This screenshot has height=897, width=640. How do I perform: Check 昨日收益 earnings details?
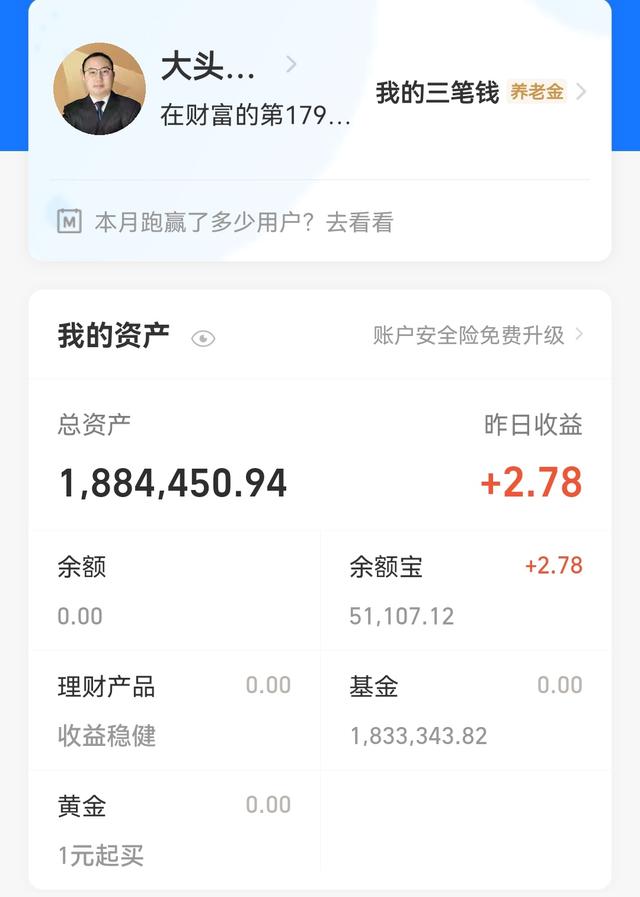[x=531, y=481]
